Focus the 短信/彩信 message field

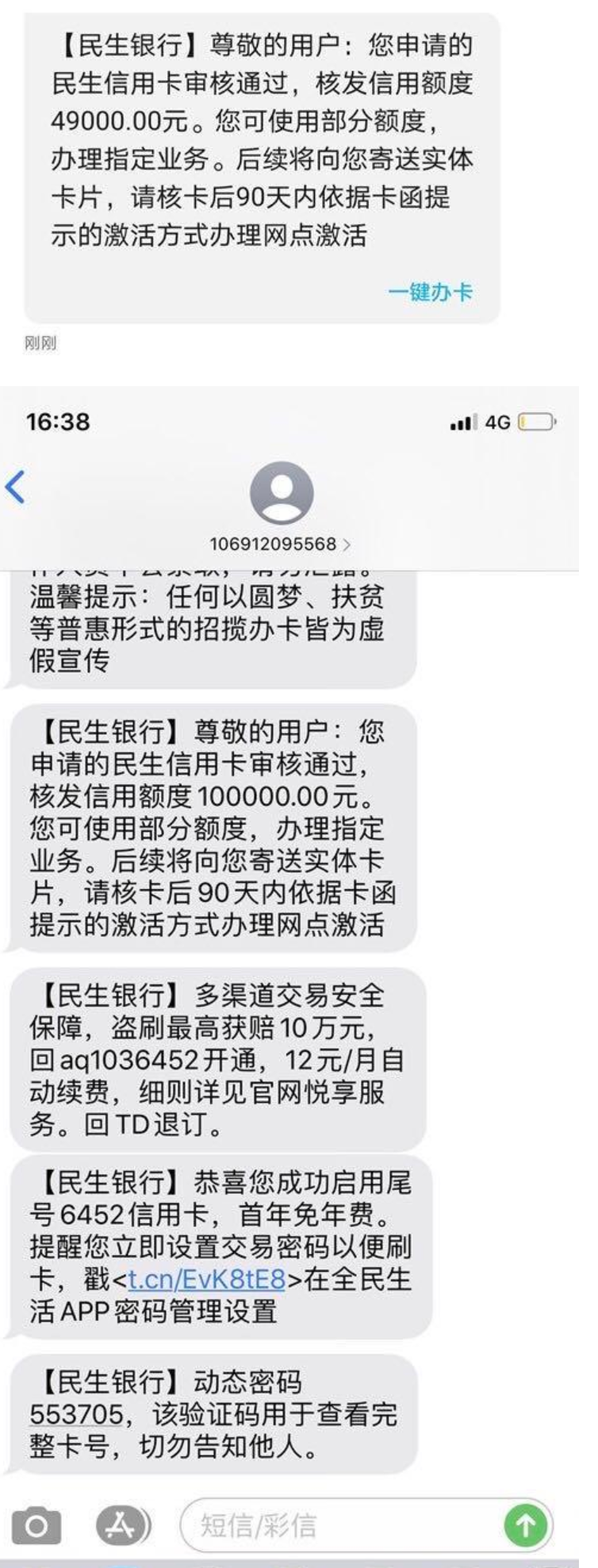(x=341, y=1524)
